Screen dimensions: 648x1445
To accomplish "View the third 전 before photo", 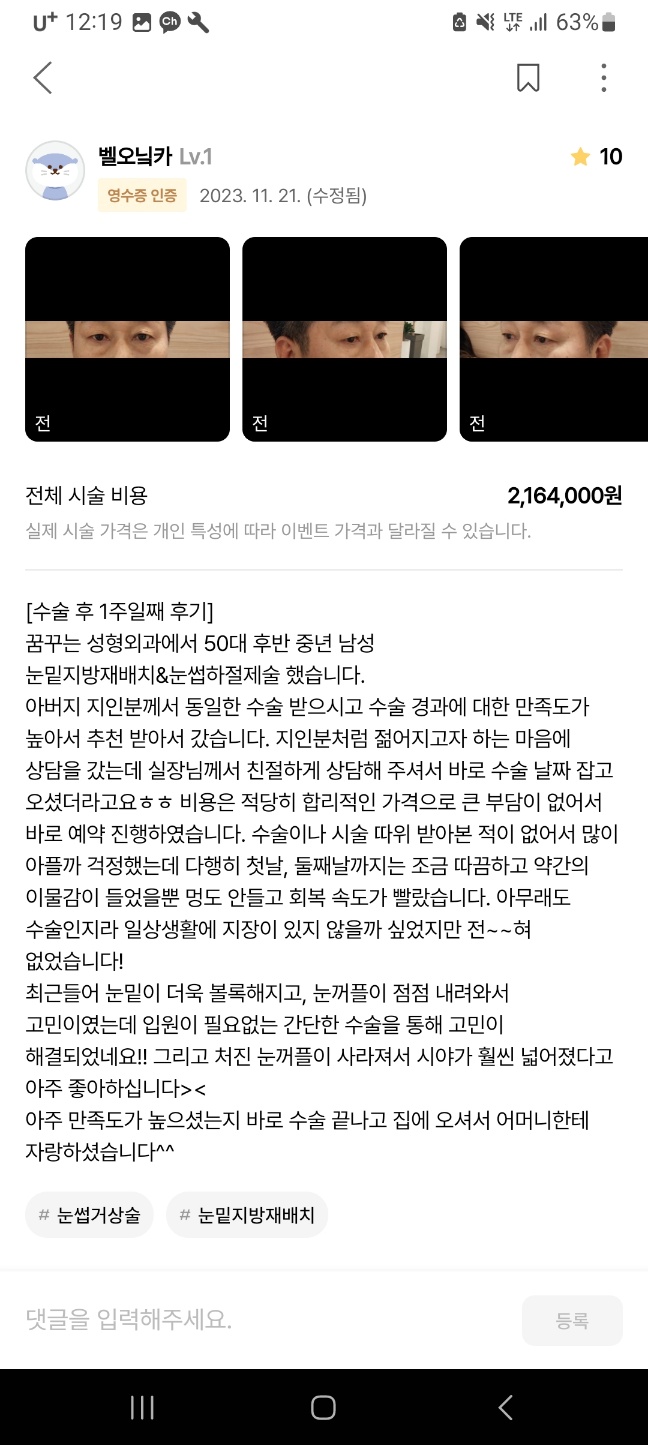I will coord(553,339).
